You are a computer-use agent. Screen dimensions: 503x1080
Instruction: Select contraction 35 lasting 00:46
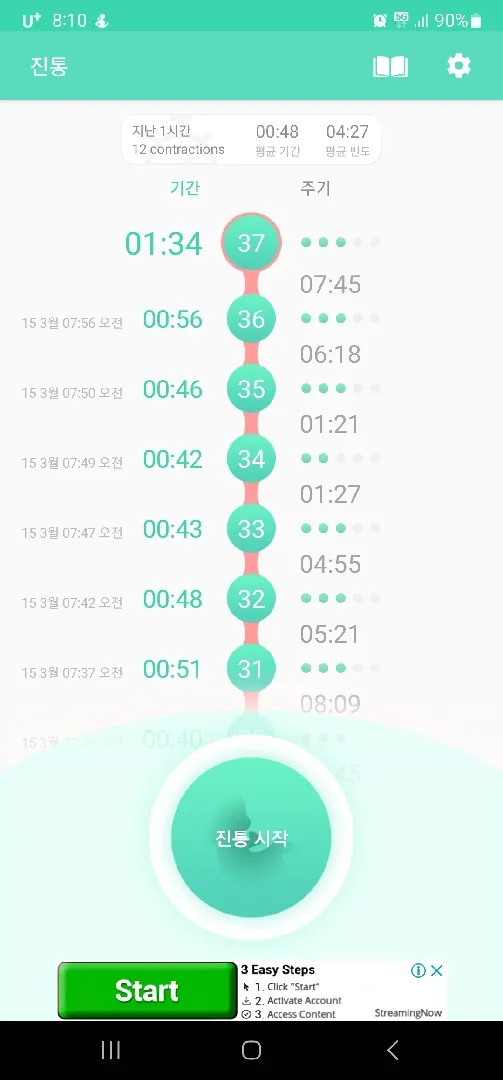(251, 389)
